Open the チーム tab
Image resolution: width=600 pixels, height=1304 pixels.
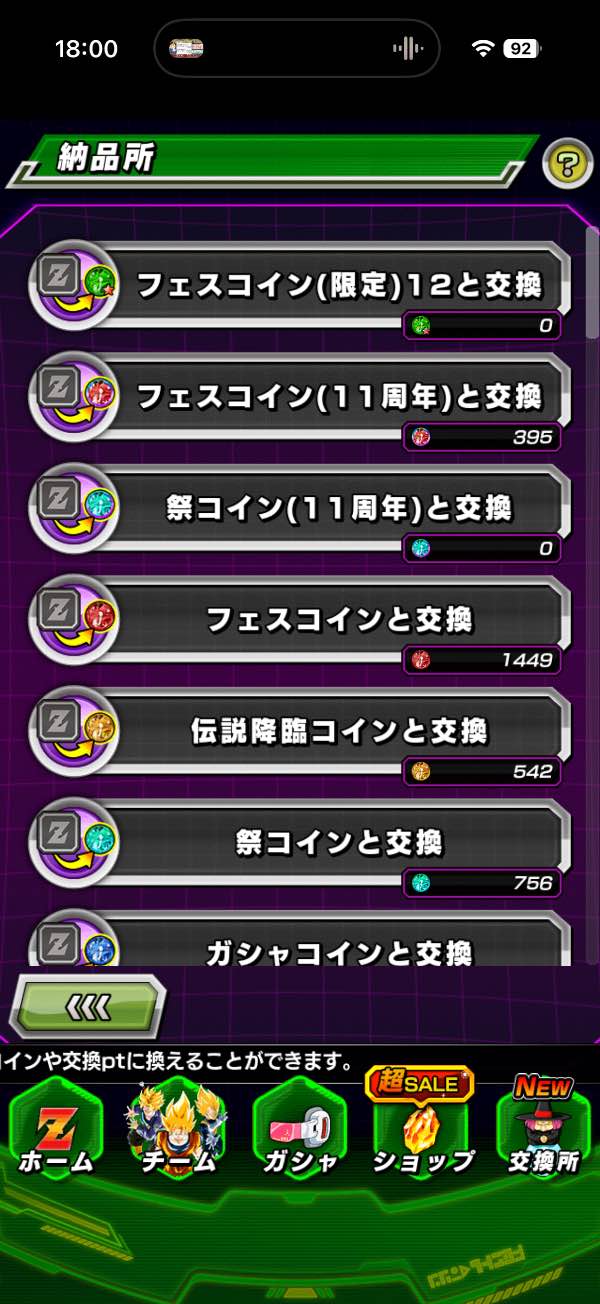178,1131
